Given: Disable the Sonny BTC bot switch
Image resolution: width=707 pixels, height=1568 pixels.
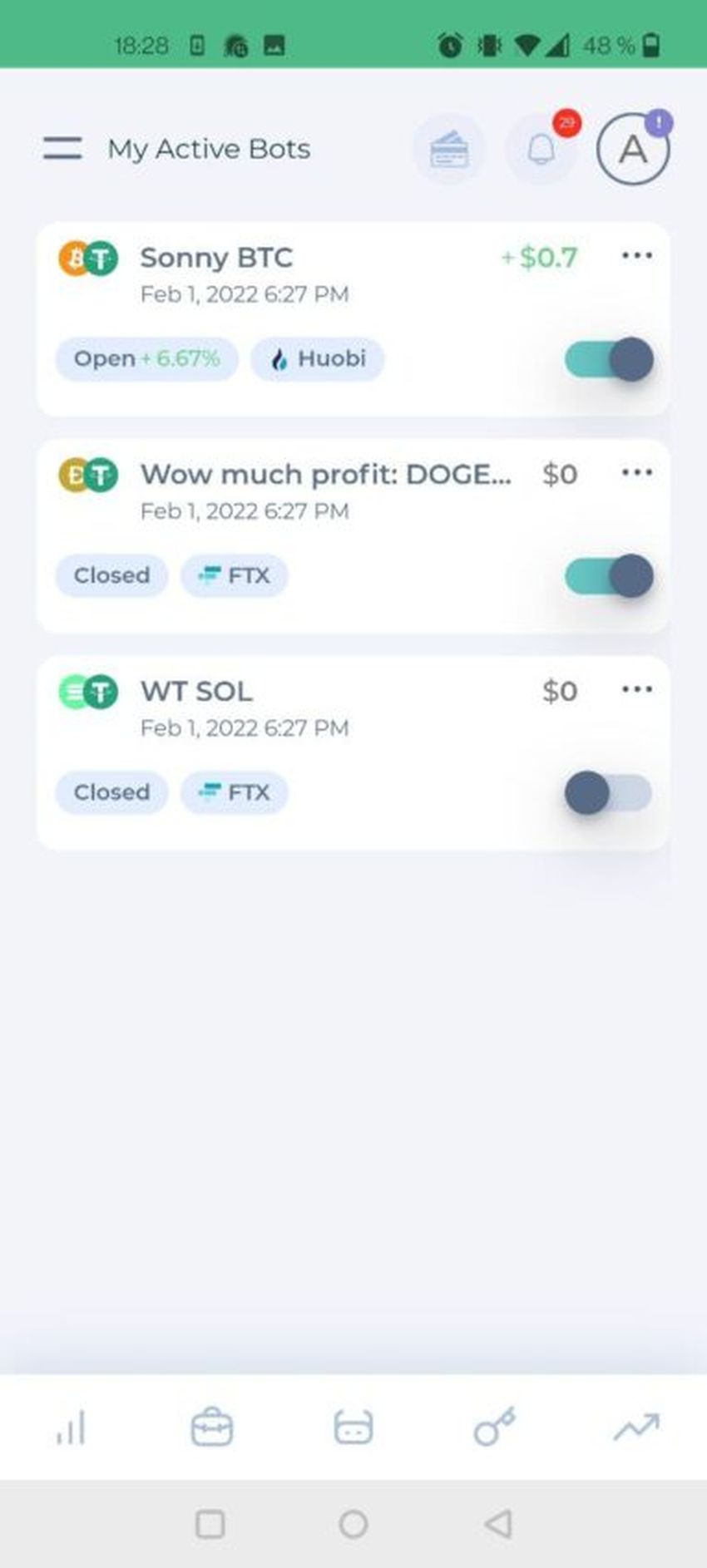Looking at the screenshot, I should coord(609,360).
